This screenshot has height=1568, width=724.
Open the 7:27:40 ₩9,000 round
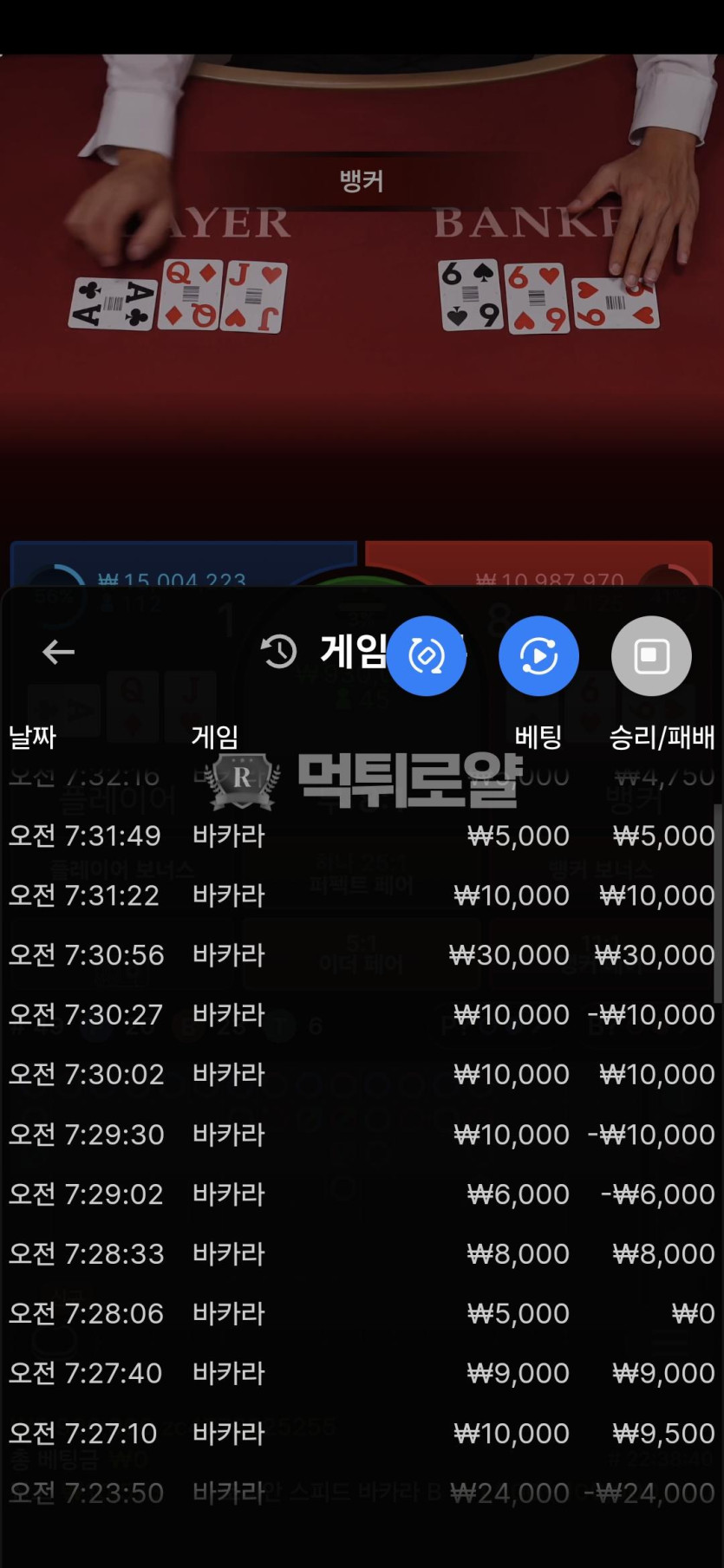[x=362, y=1373]
